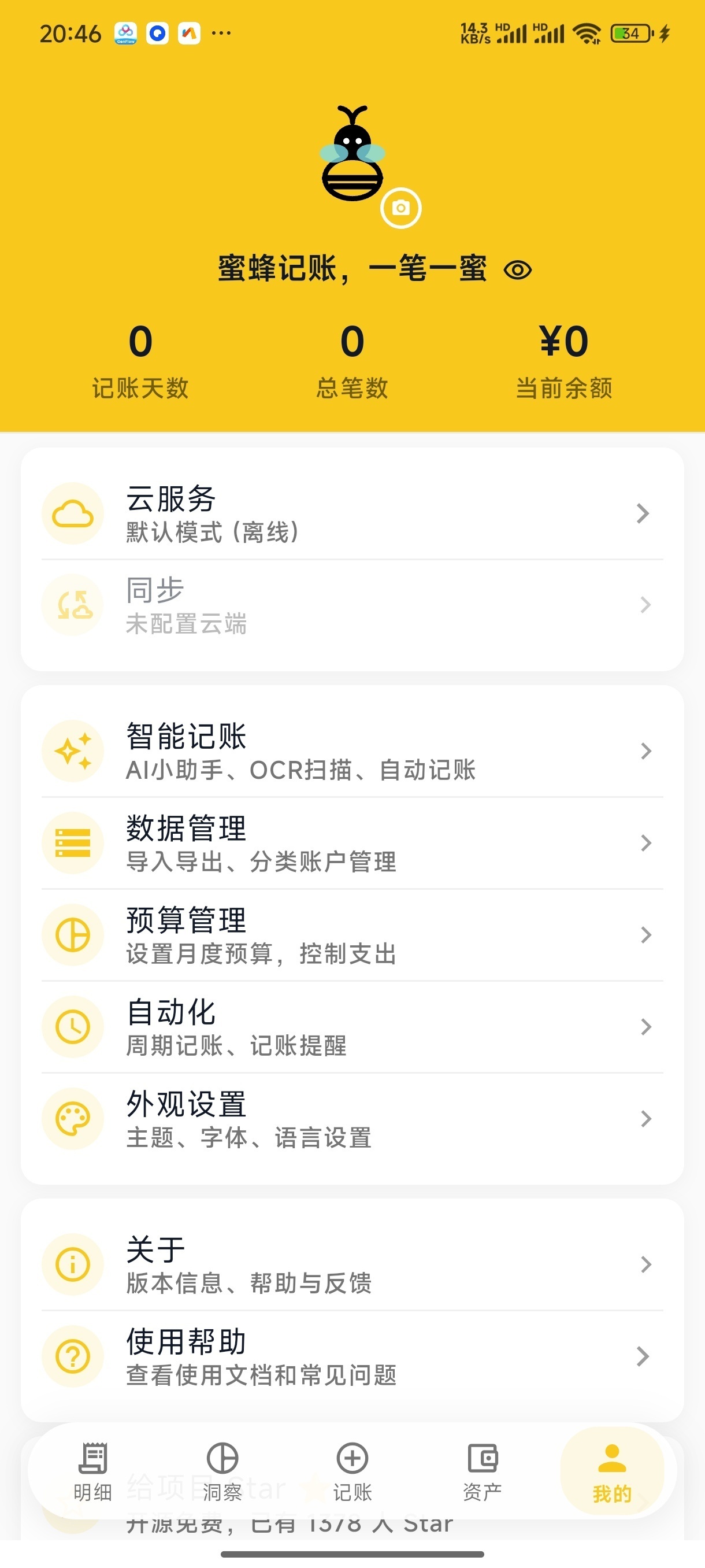Open 数据管理 data management
The image size is (705, 1568).
pos(352,843)
